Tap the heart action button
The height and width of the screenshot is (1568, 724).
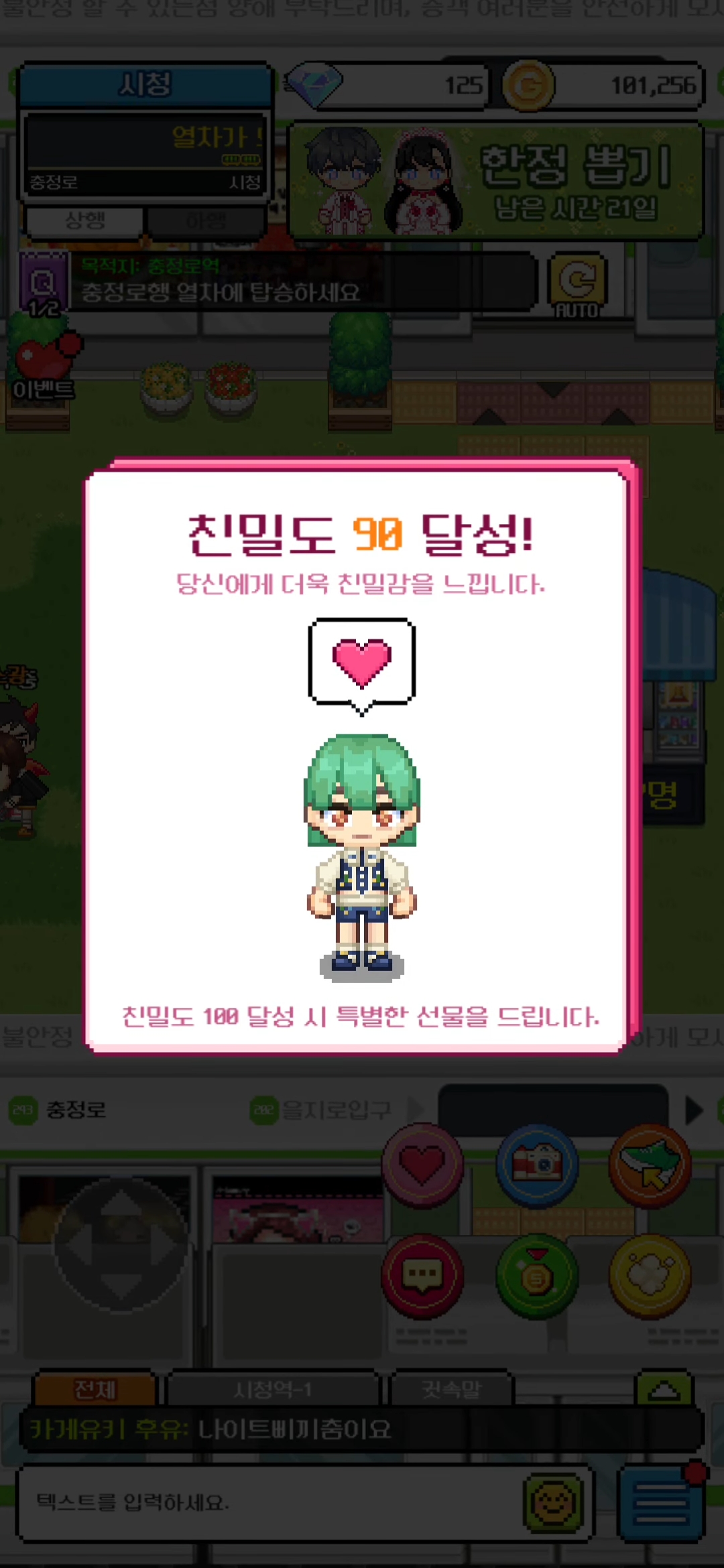pyautogui.click(x=422, y=1165)
